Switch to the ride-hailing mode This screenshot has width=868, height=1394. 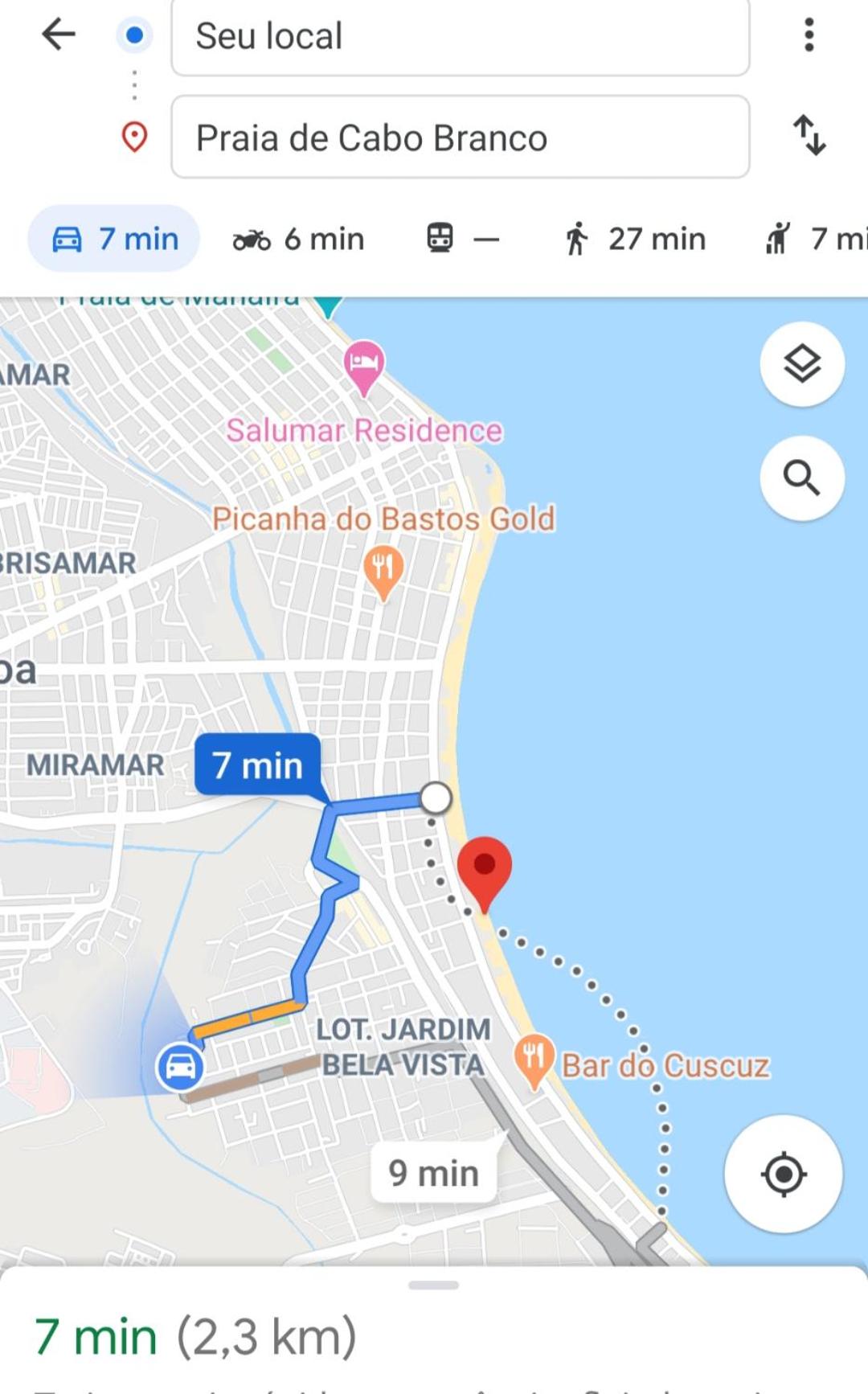(815, 240)
